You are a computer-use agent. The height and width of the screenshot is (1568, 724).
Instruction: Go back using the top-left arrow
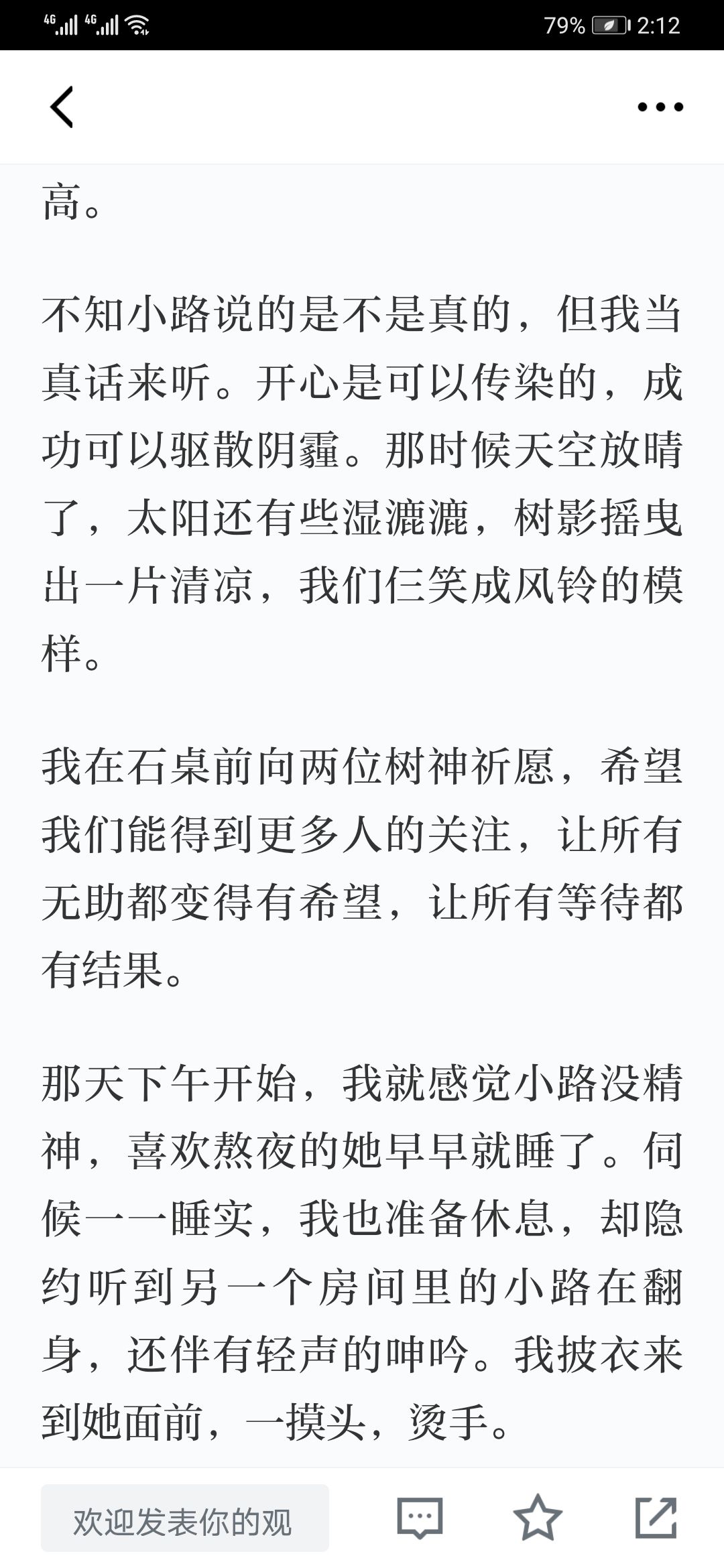point(61,107)
